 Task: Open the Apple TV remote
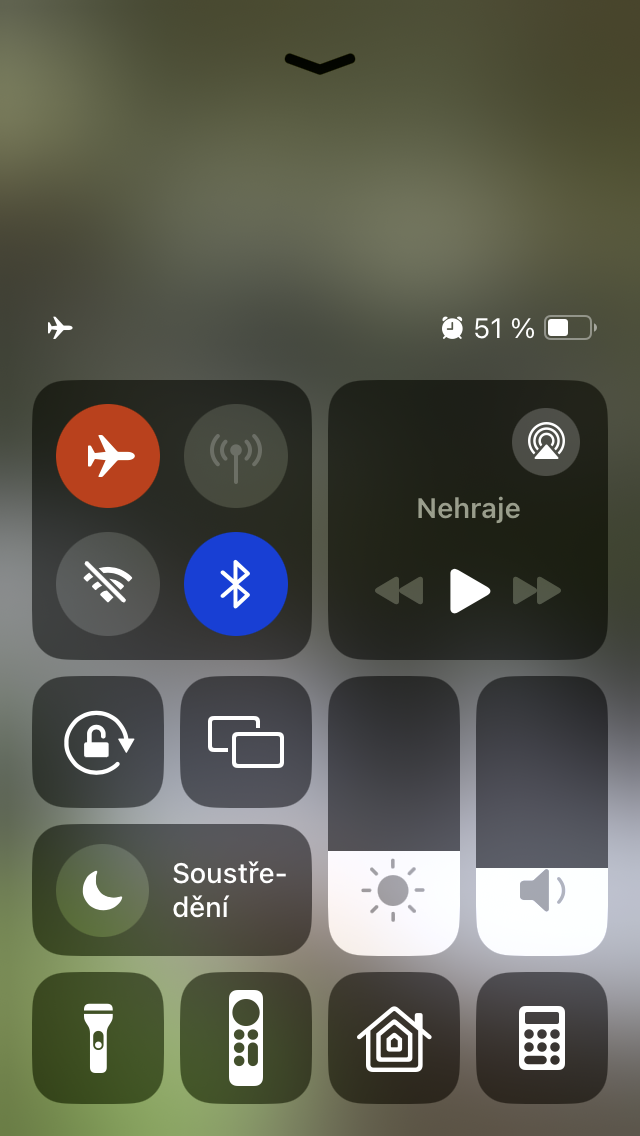tap(246, 1038)
